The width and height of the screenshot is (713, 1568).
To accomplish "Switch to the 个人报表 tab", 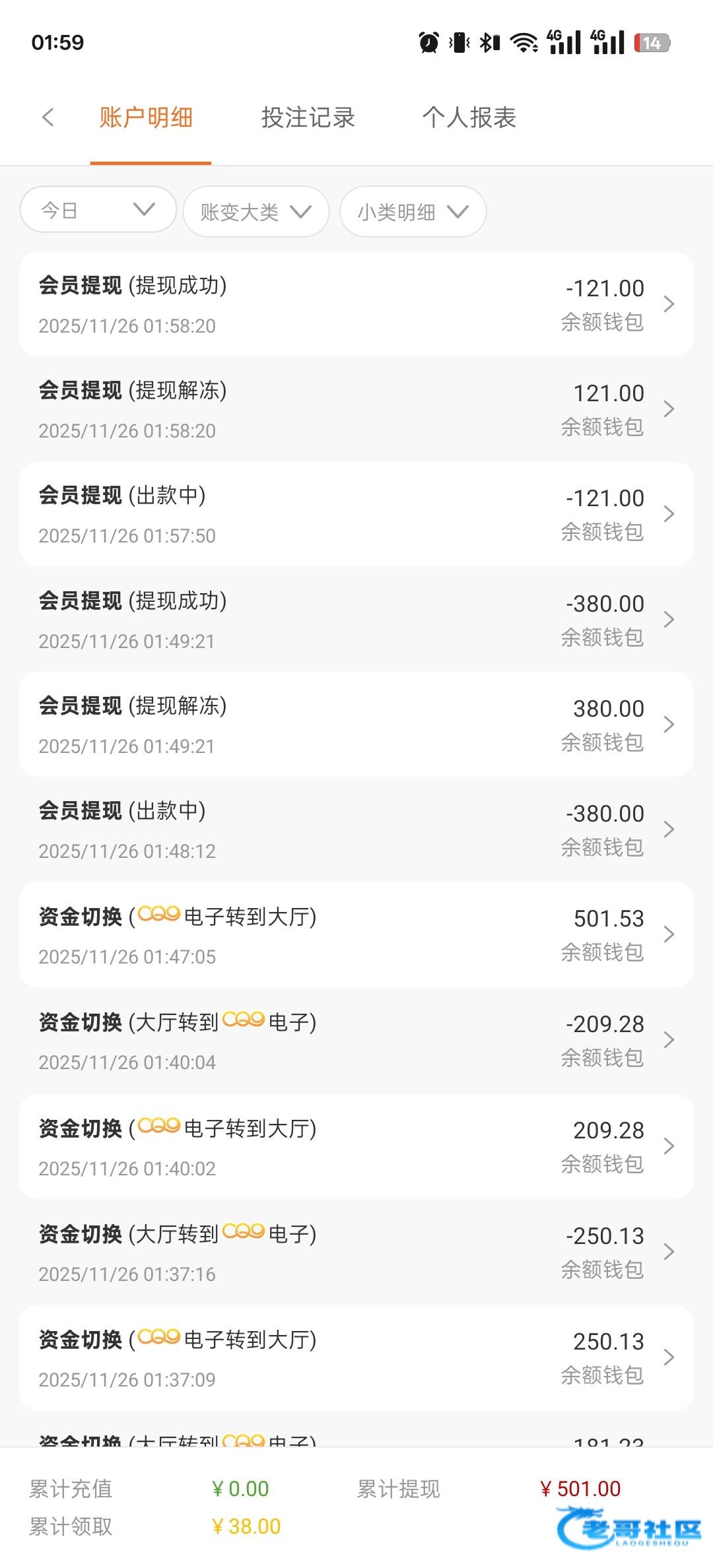I will pyautogui.click(x=469, y=118).
